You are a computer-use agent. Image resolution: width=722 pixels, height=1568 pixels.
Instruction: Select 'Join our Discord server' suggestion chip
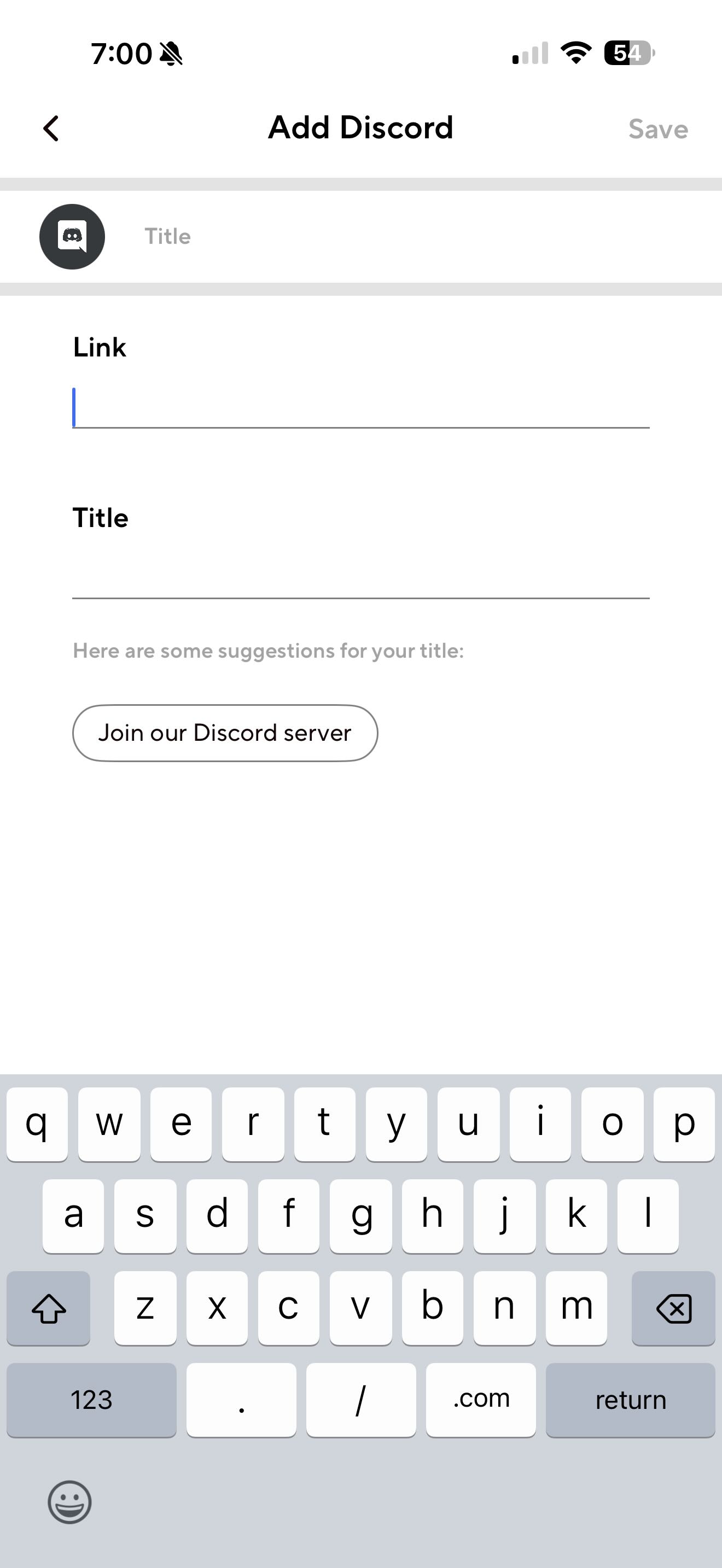click(225, 733)
